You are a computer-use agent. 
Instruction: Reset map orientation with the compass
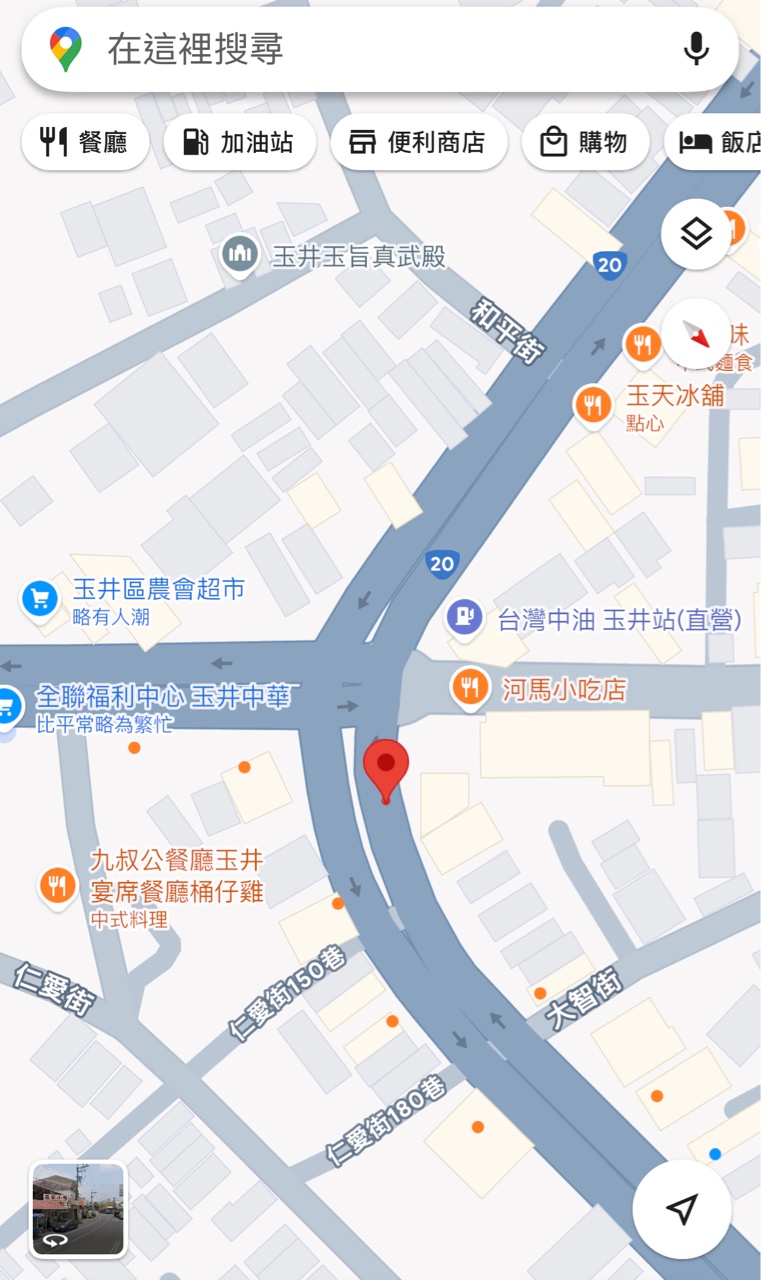pyautogui.click(x=696, y=333)
